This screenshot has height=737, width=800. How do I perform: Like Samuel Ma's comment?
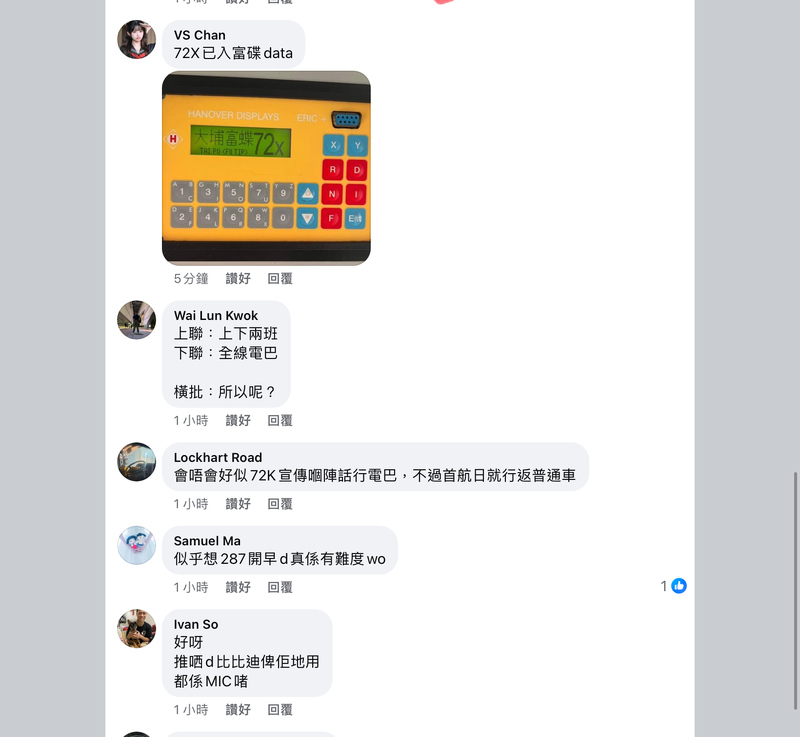238,587
